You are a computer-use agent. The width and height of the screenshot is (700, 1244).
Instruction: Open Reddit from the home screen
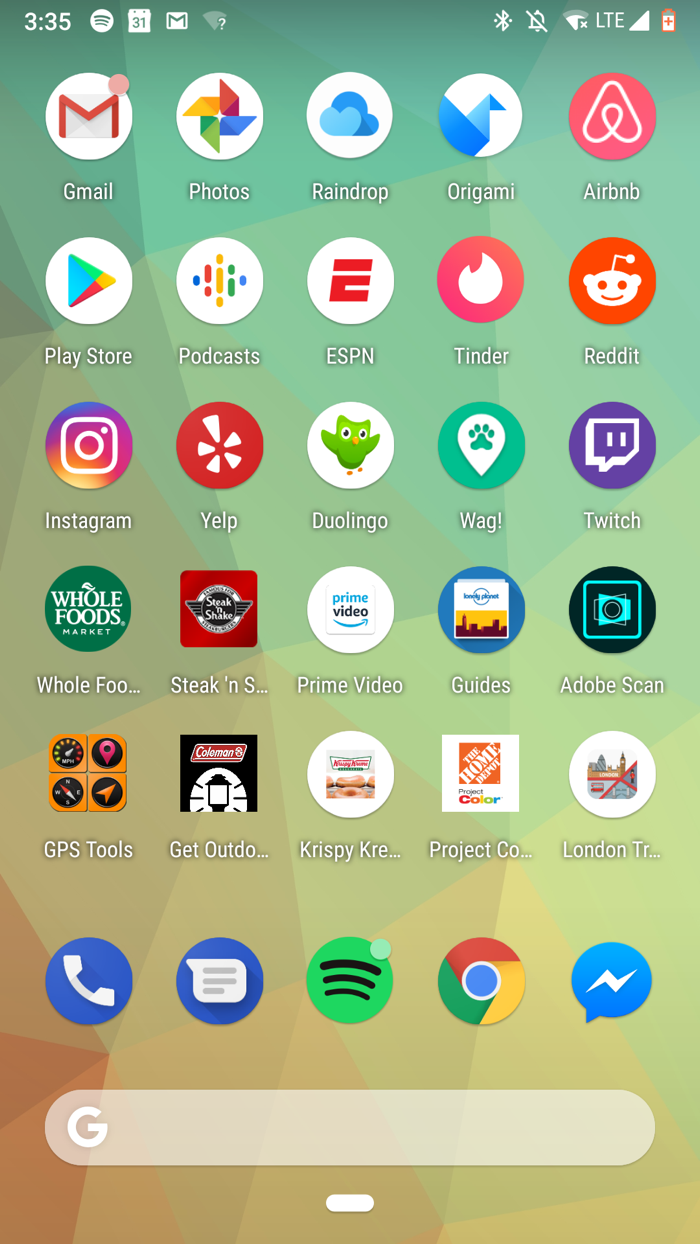(x=612, y=281)
